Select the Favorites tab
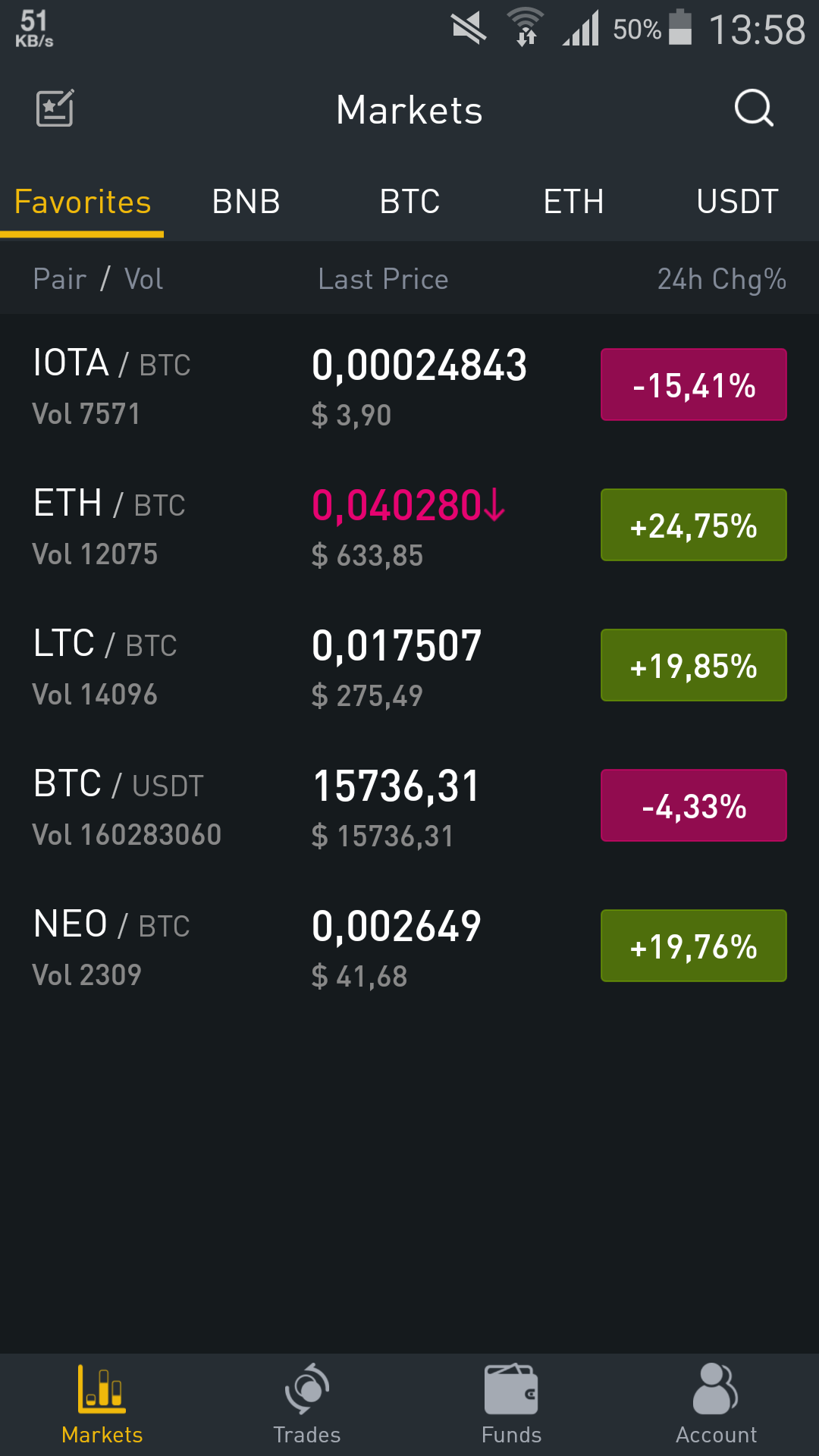 [82, 202]
